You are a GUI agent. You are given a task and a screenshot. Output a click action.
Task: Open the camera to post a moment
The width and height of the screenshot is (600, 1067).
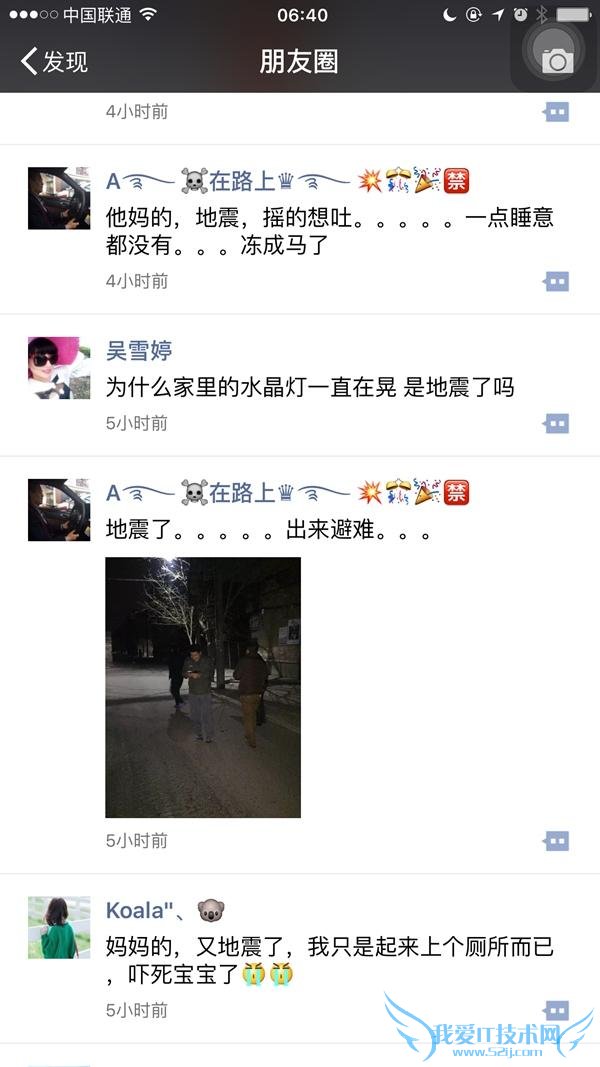[x=557, y=60]
